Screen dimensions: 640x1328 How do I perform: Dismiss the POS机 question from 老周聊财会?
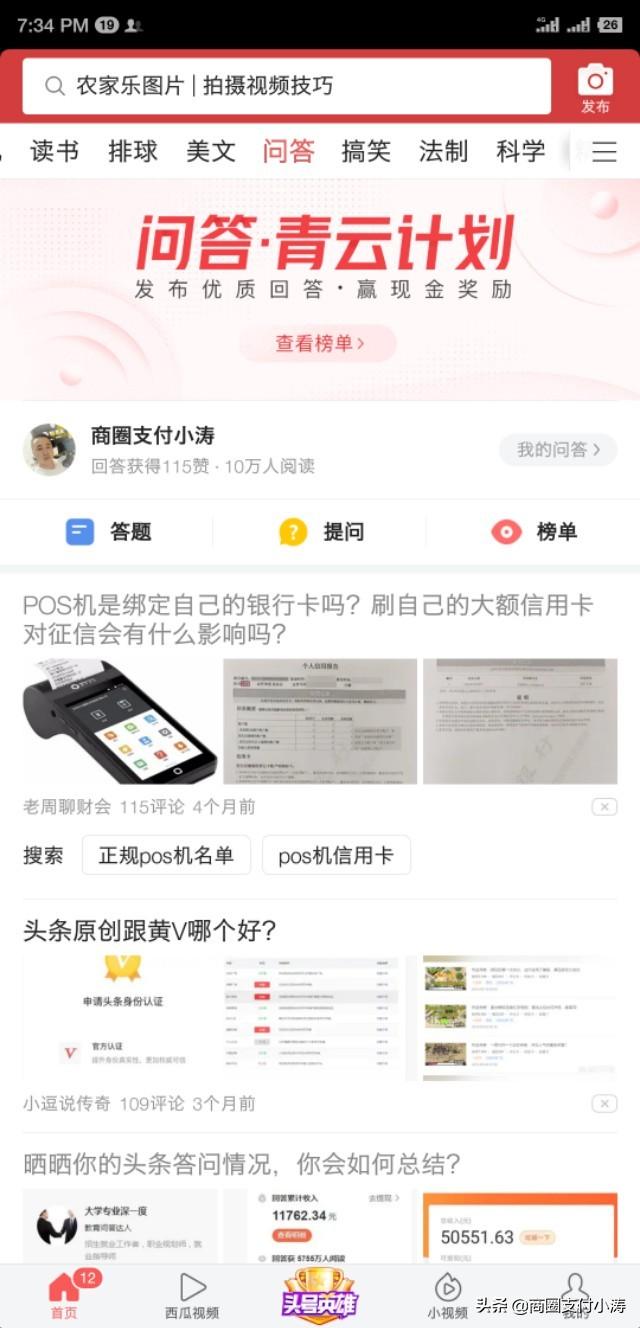coord(604,807)
